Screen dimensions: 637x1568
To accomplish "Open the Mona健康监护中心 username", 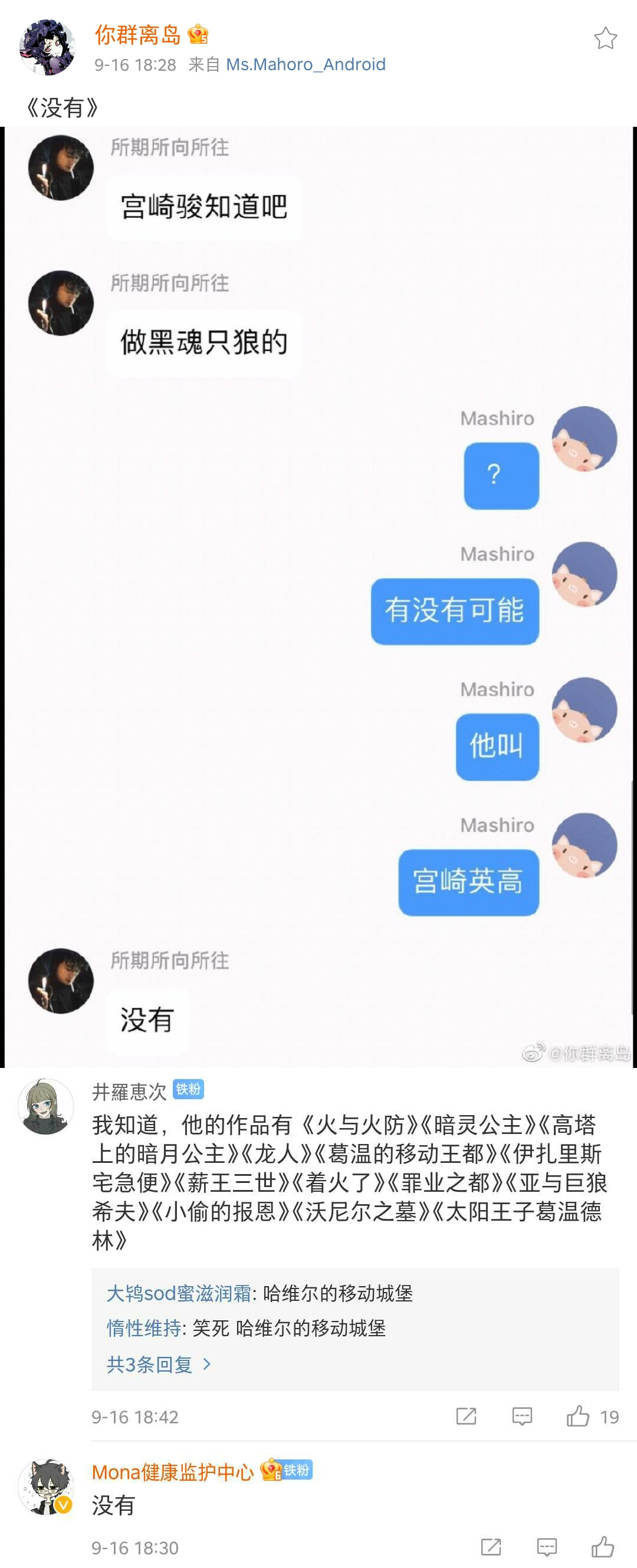I will pyautogui.click(x=173, y=1472).
